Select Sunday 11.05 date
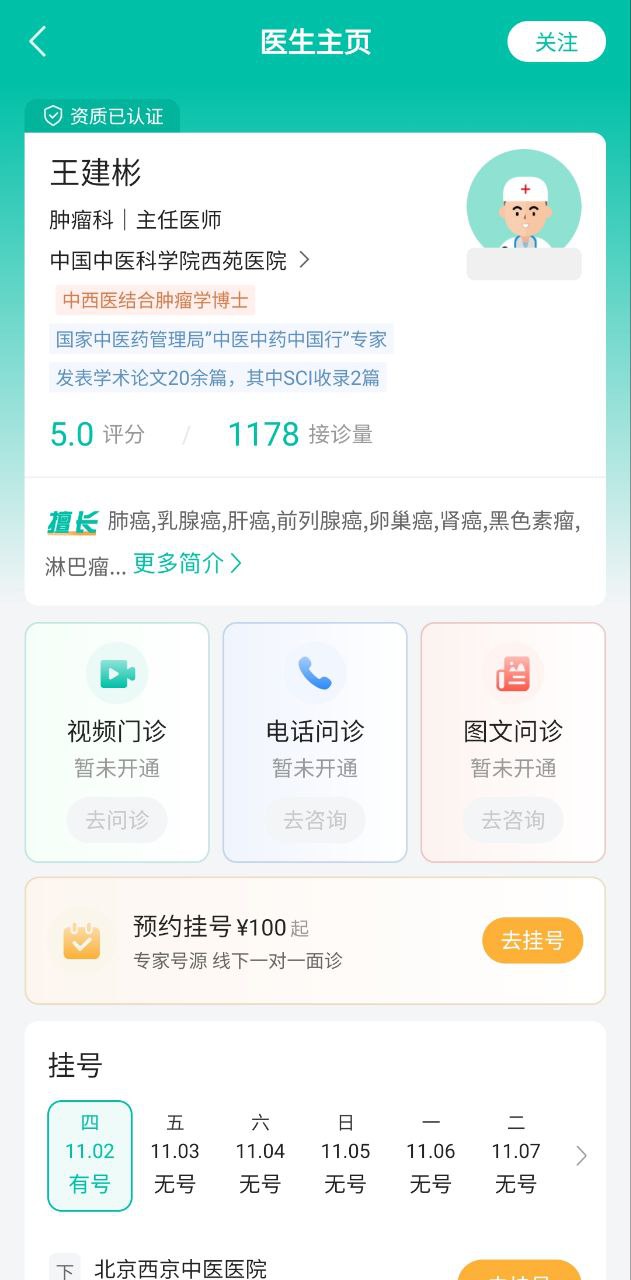The height and width of the screenshot is (1280, 631). pyautogui.click(x=345, y=1155)
